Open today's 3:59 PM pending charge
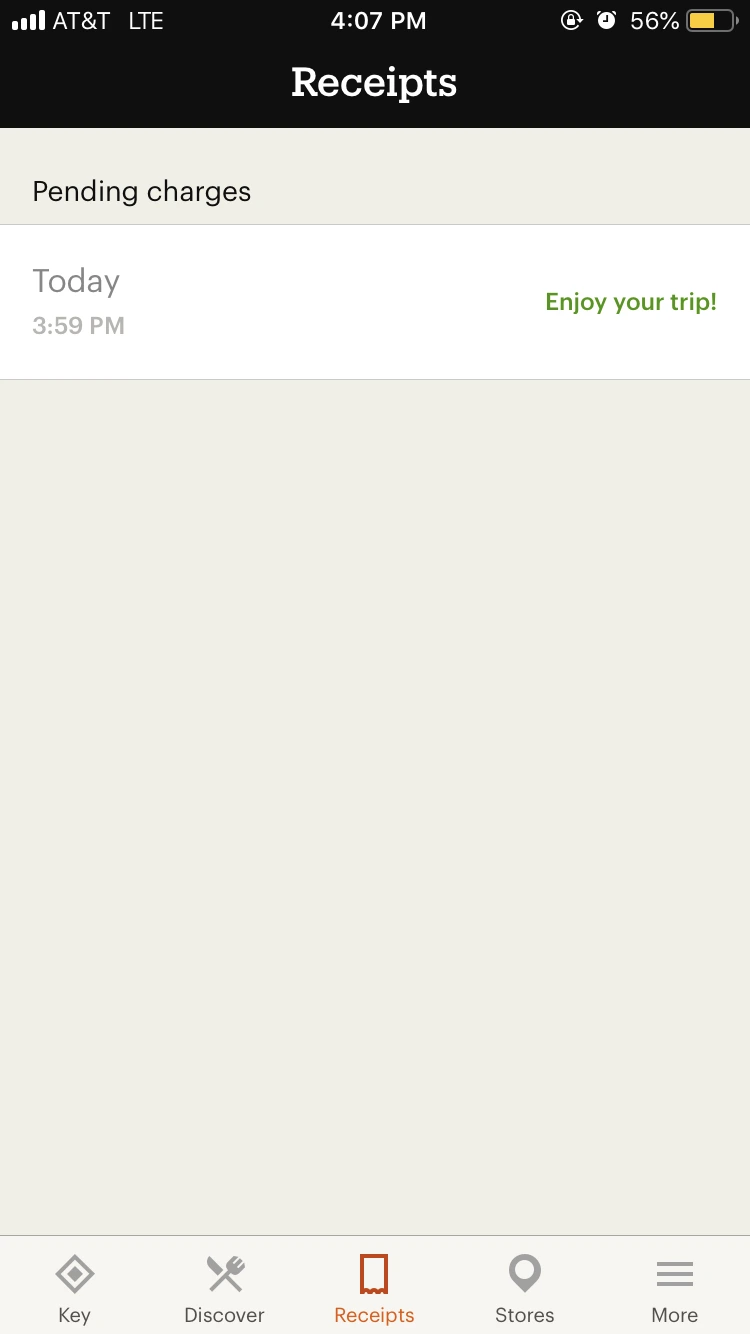750x1334 pixels. [374, 302]
